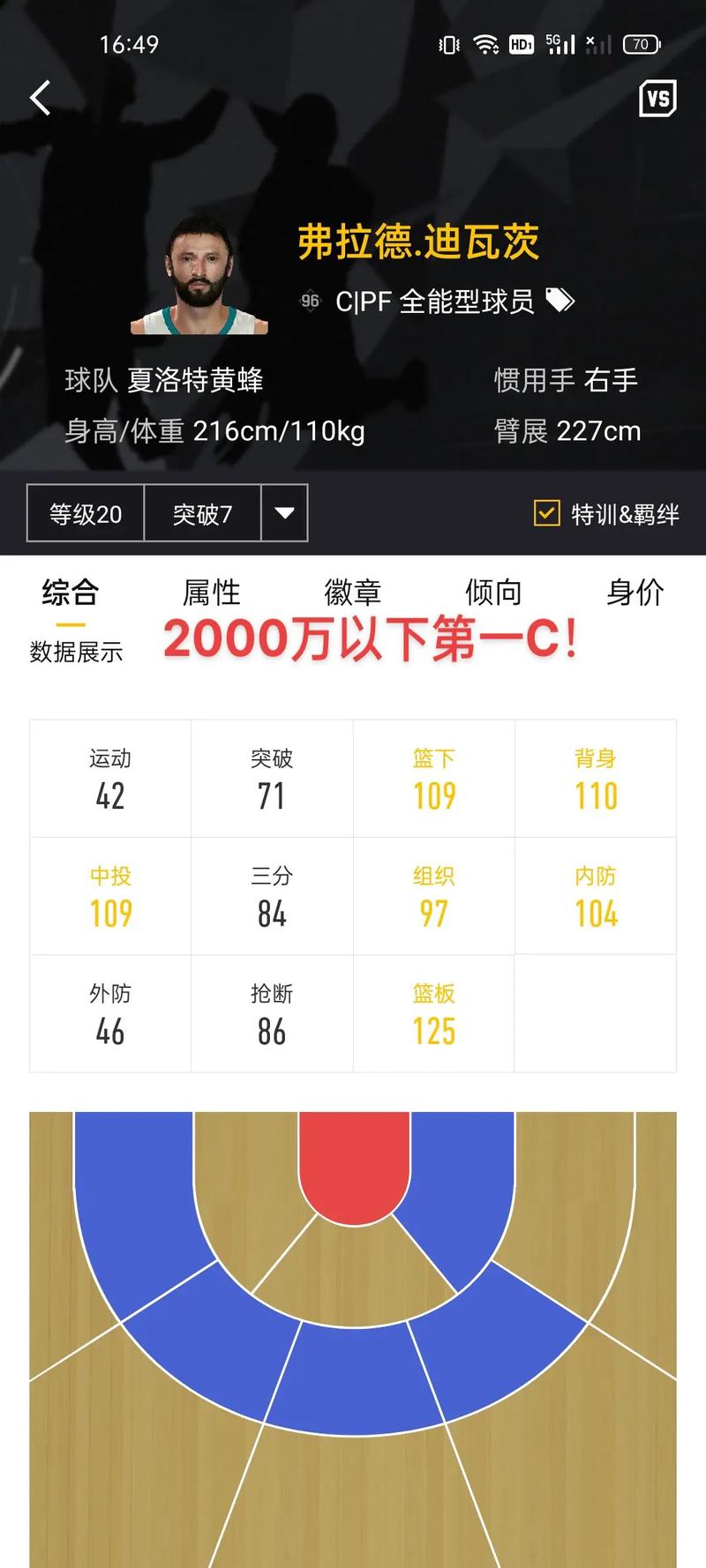
Task: Select the 综合 tab
Action: [70, 593]
